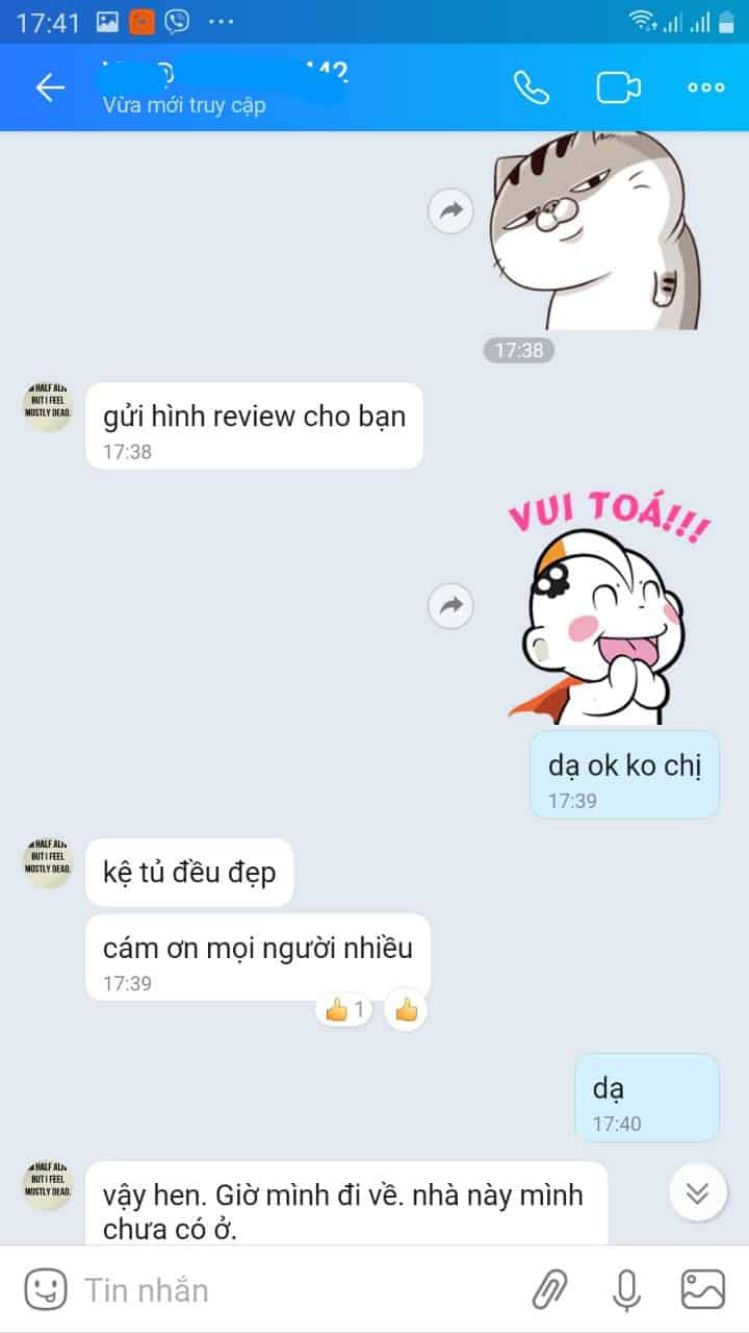749x1333 pixels.
Task: Jump to the latest message
Action: pyautogui.click(x=698, y=1192)
